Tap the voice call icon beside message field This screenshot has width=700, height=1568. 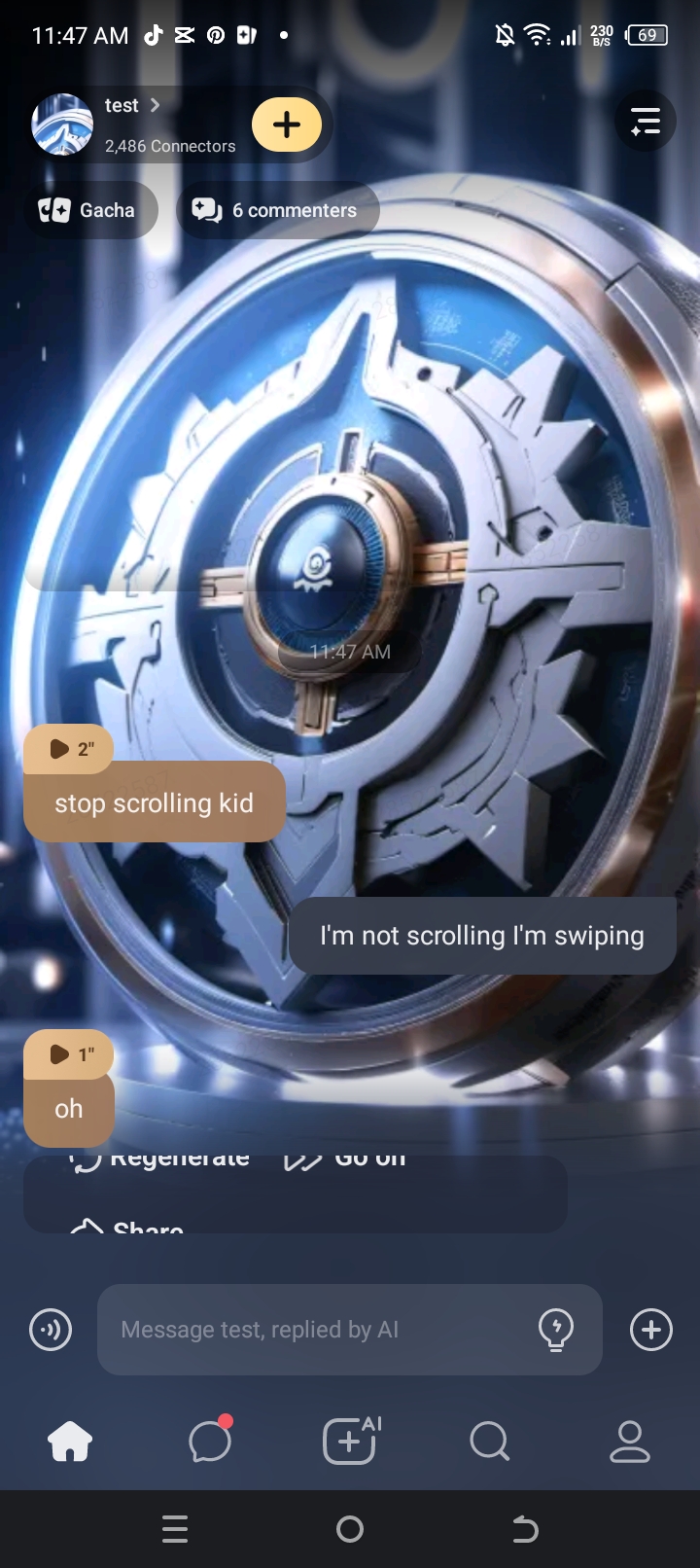click(x=51, y=1330)
